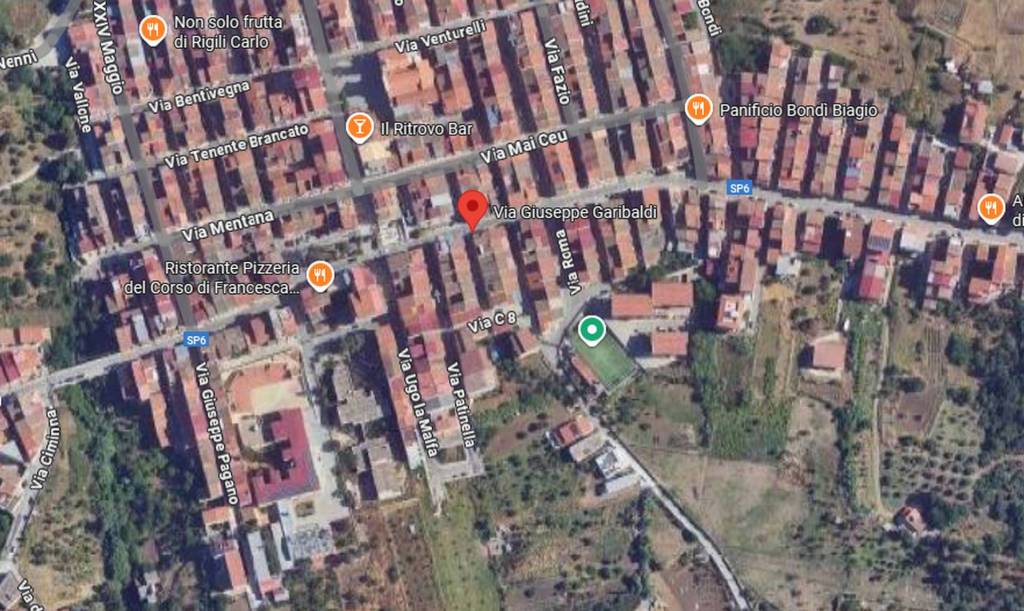Open the restaurant pin cut off at the right edge
This screenshot has width=1024, height=611.
click(x=990, y=208)
